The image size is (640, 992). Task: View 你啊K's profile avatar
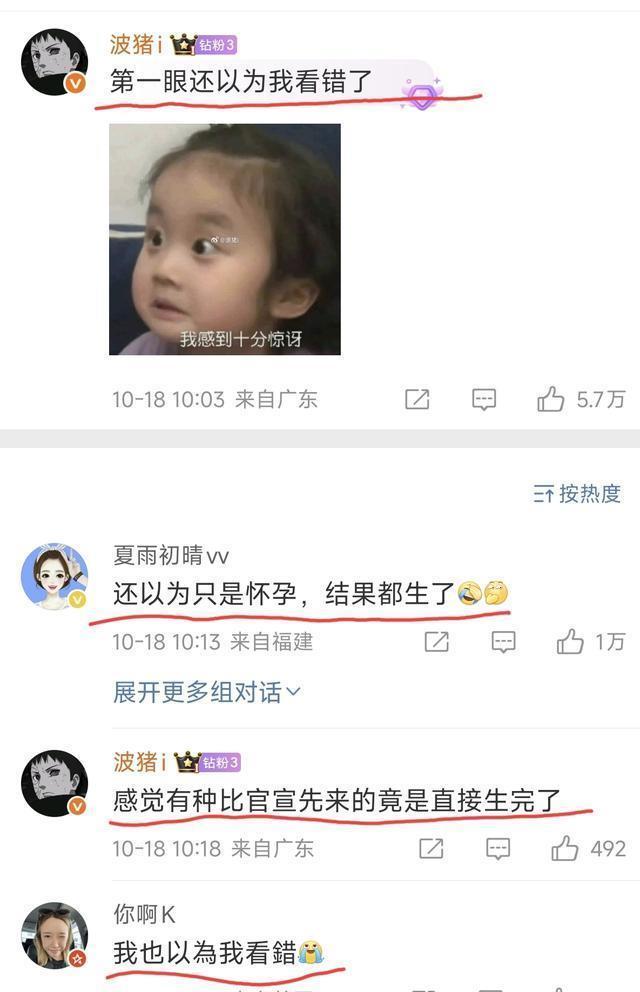54,934
